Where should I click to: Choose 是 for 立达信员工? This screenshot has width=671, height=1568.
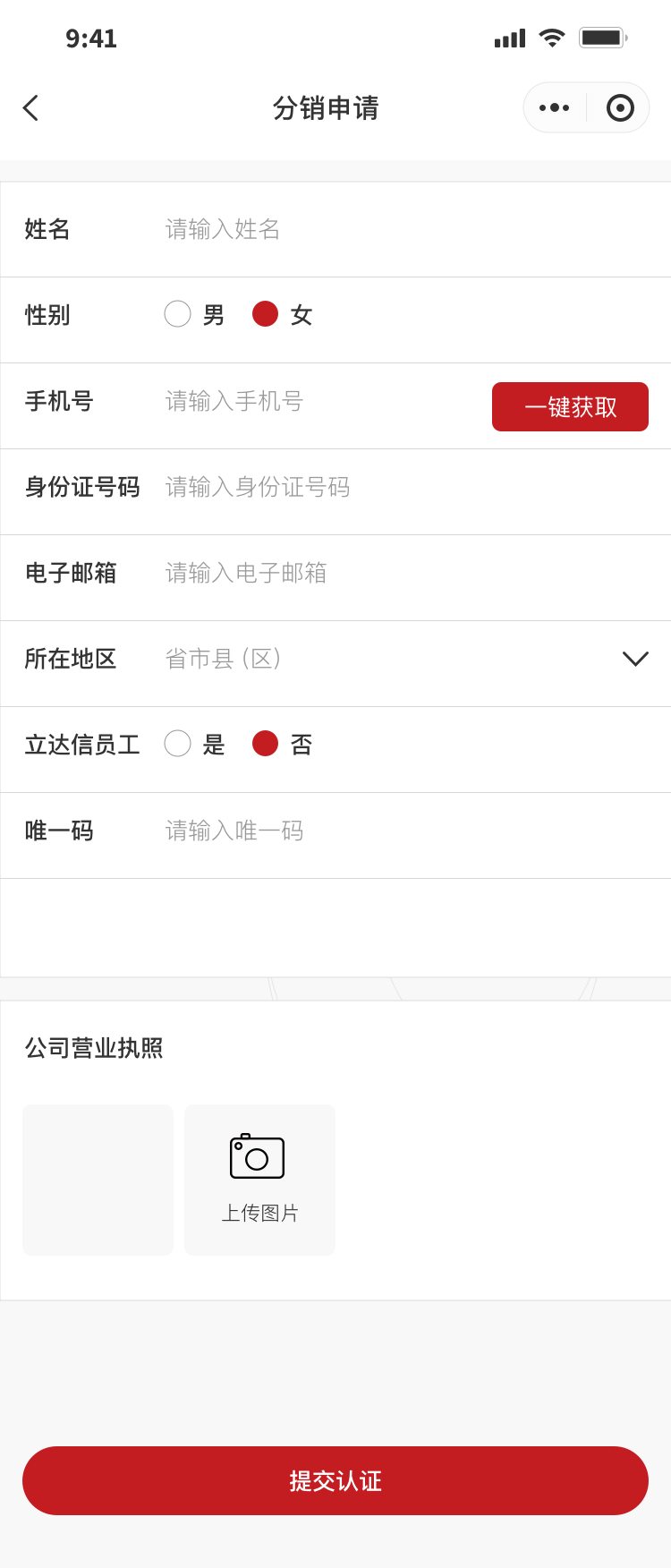(x=178, y=744)
